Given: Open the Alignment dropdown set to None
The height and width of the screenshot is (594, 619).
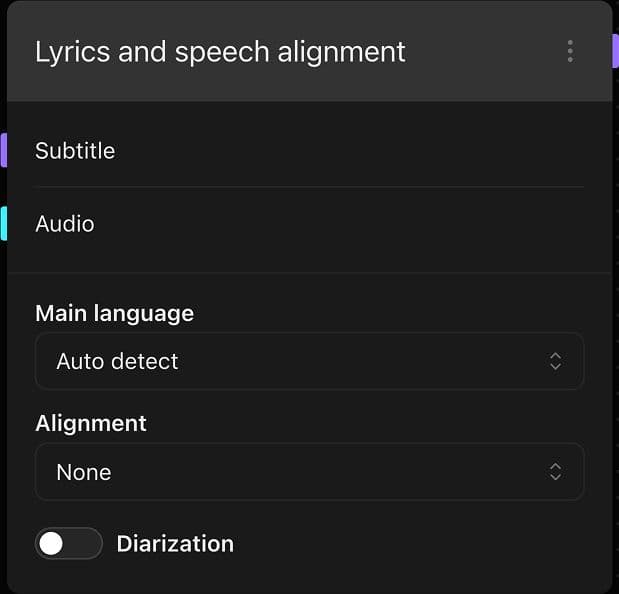Looking at the screenshot, I should (309, 472).
